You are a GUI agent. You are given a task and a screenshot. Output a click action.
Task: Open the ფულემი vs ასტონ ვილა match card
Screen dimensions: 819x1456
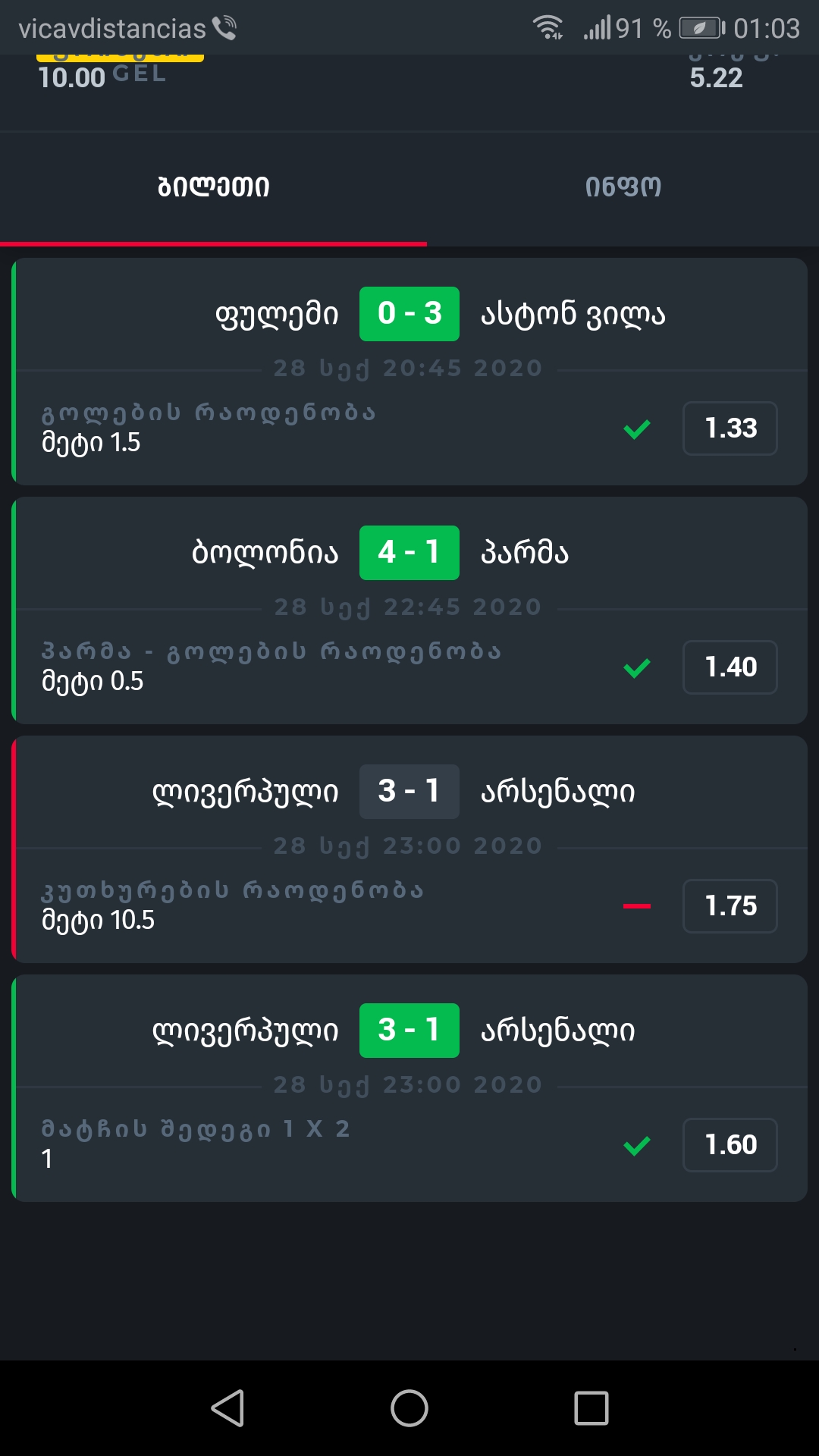(x=409, y=372)
